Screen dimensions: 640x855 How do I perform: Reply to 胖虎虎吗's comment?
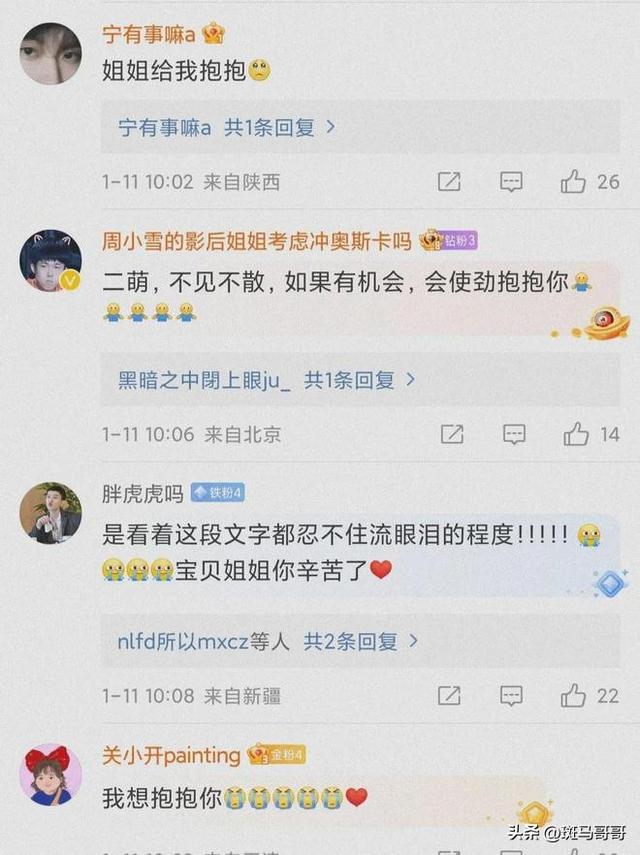point(511,696)
